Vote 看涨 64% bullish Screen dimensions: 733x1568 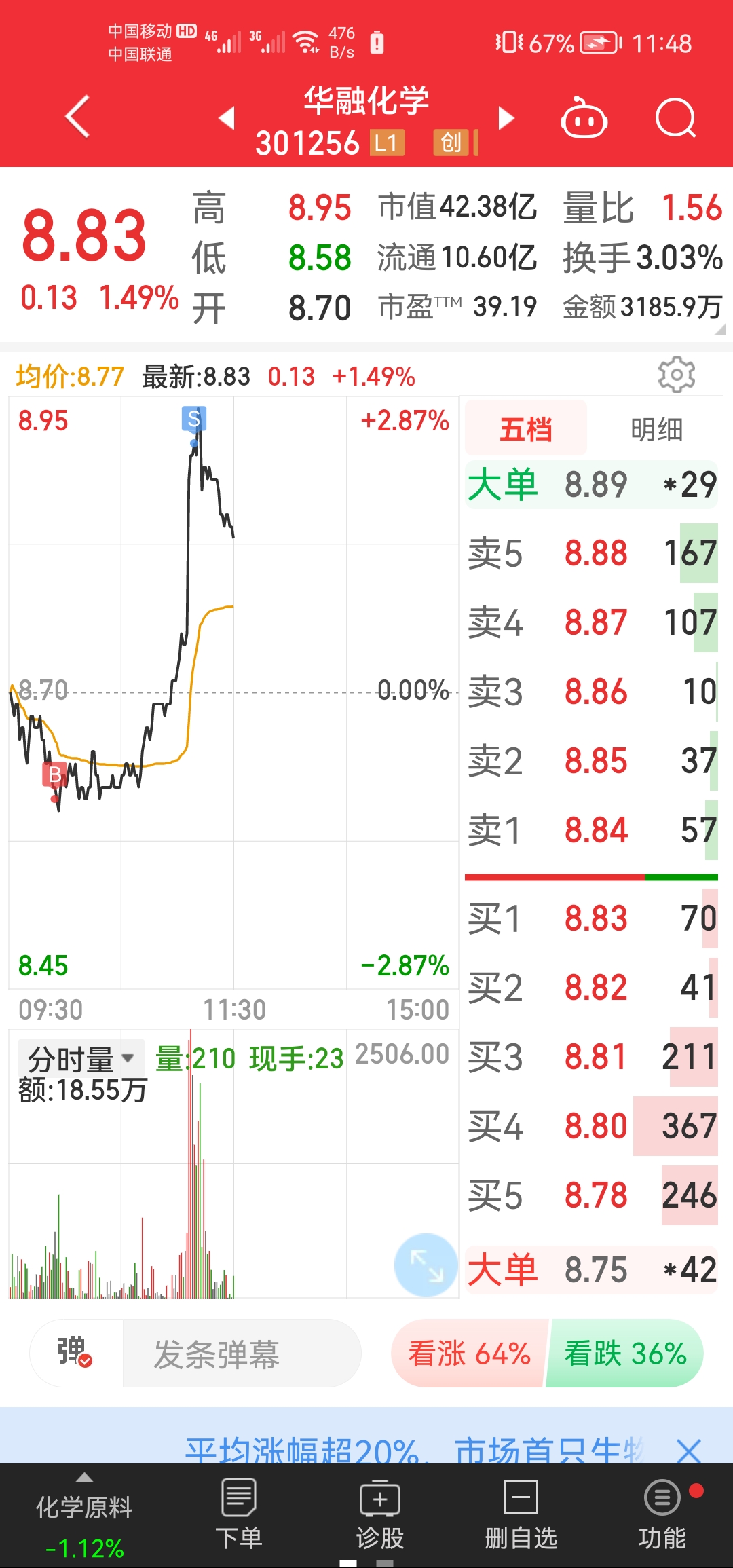point(470,1354)
